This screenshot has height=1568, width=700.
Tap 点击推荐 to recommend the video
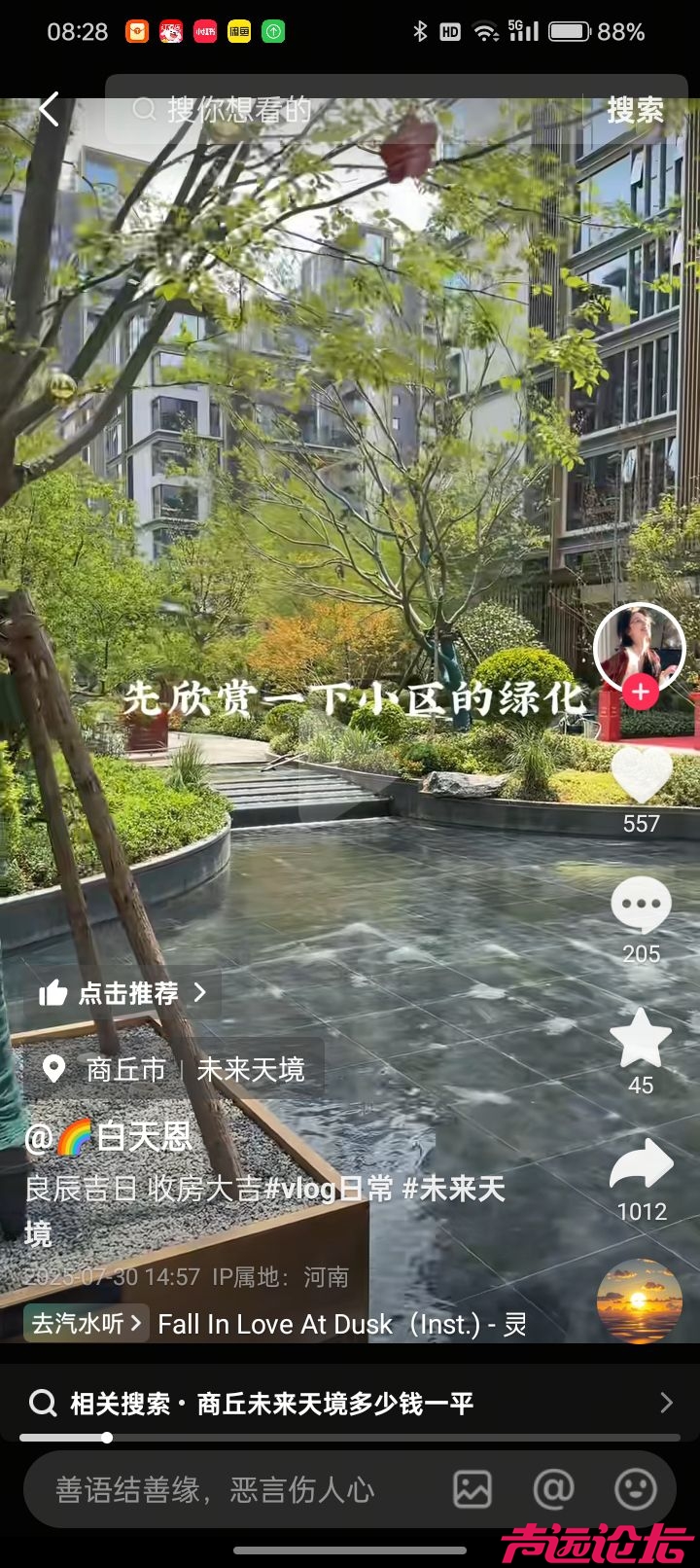[122, 993]
